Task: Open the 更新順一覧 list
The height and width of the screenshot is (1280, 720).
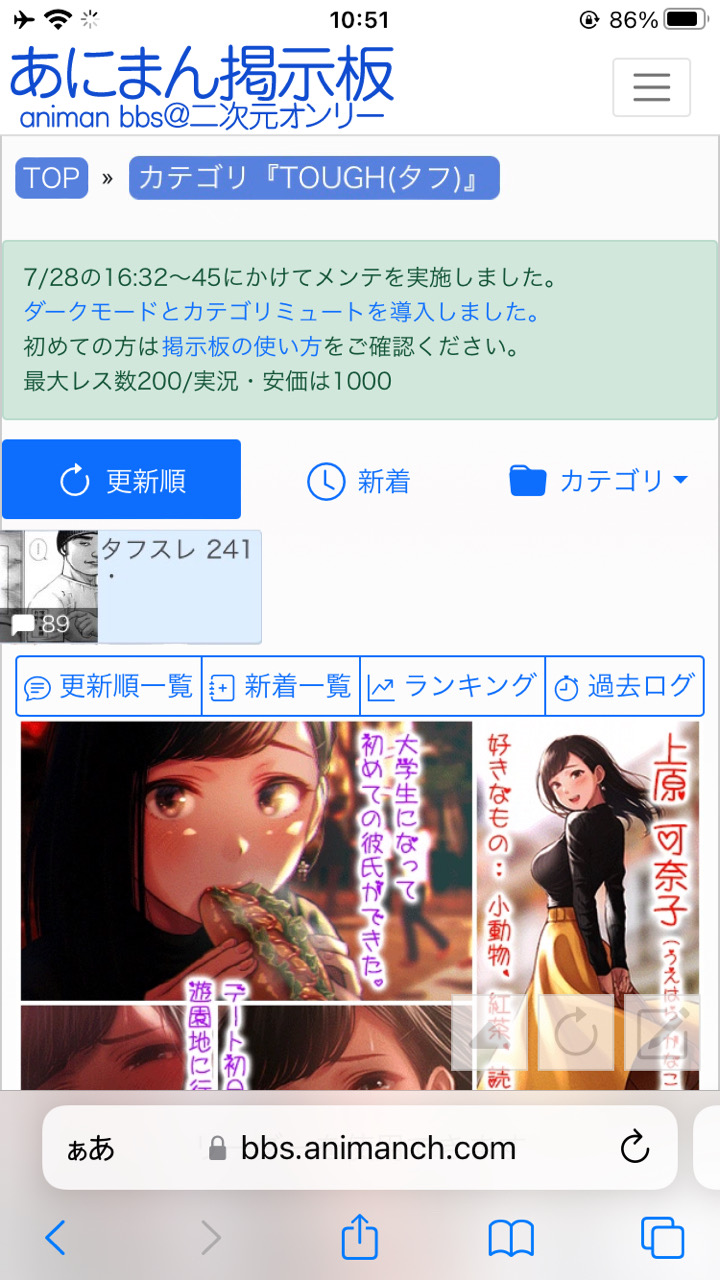Action: click(x=109, y=686)
